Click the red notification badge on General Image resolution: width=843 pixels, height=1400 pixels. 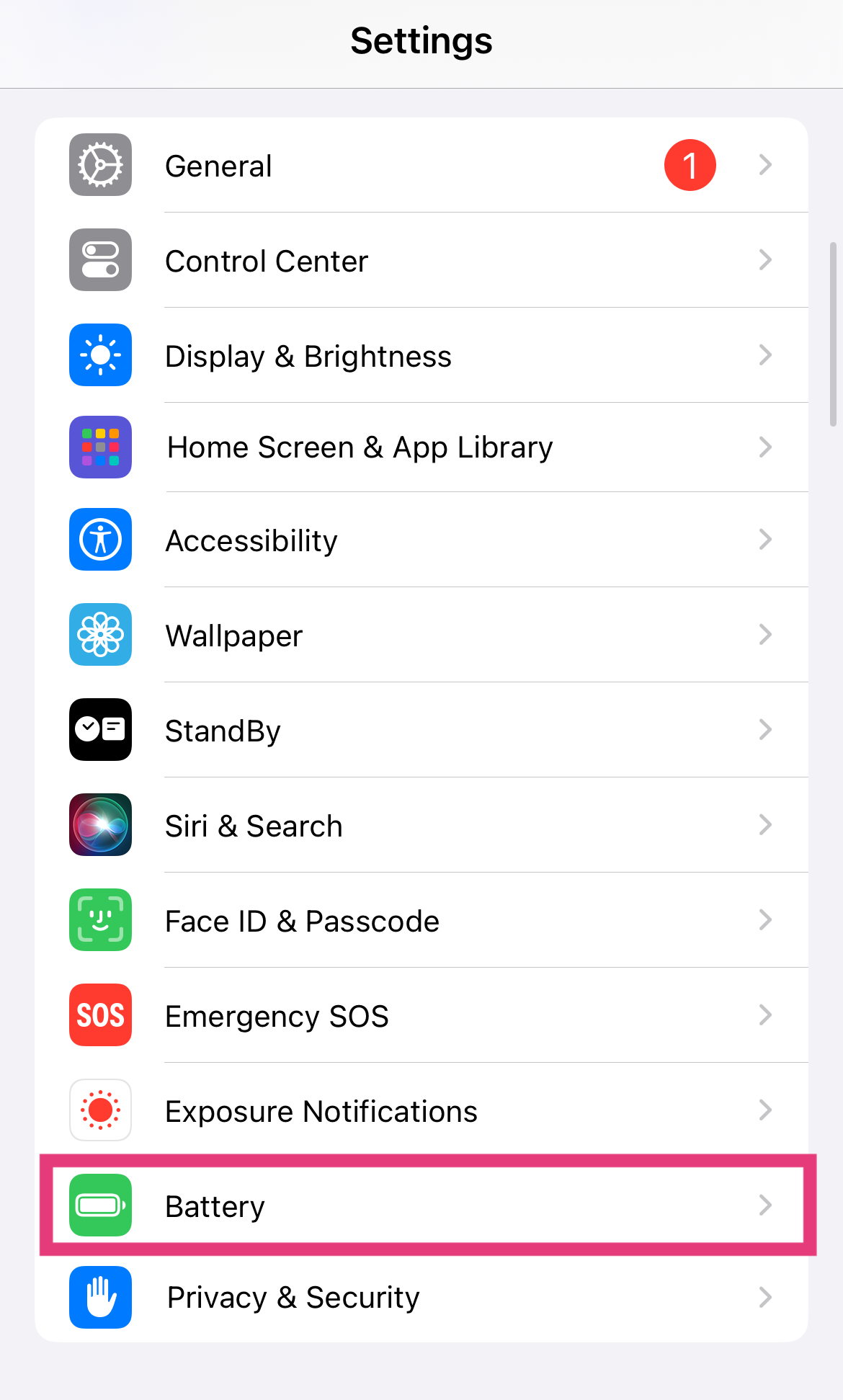click(689, 165)
